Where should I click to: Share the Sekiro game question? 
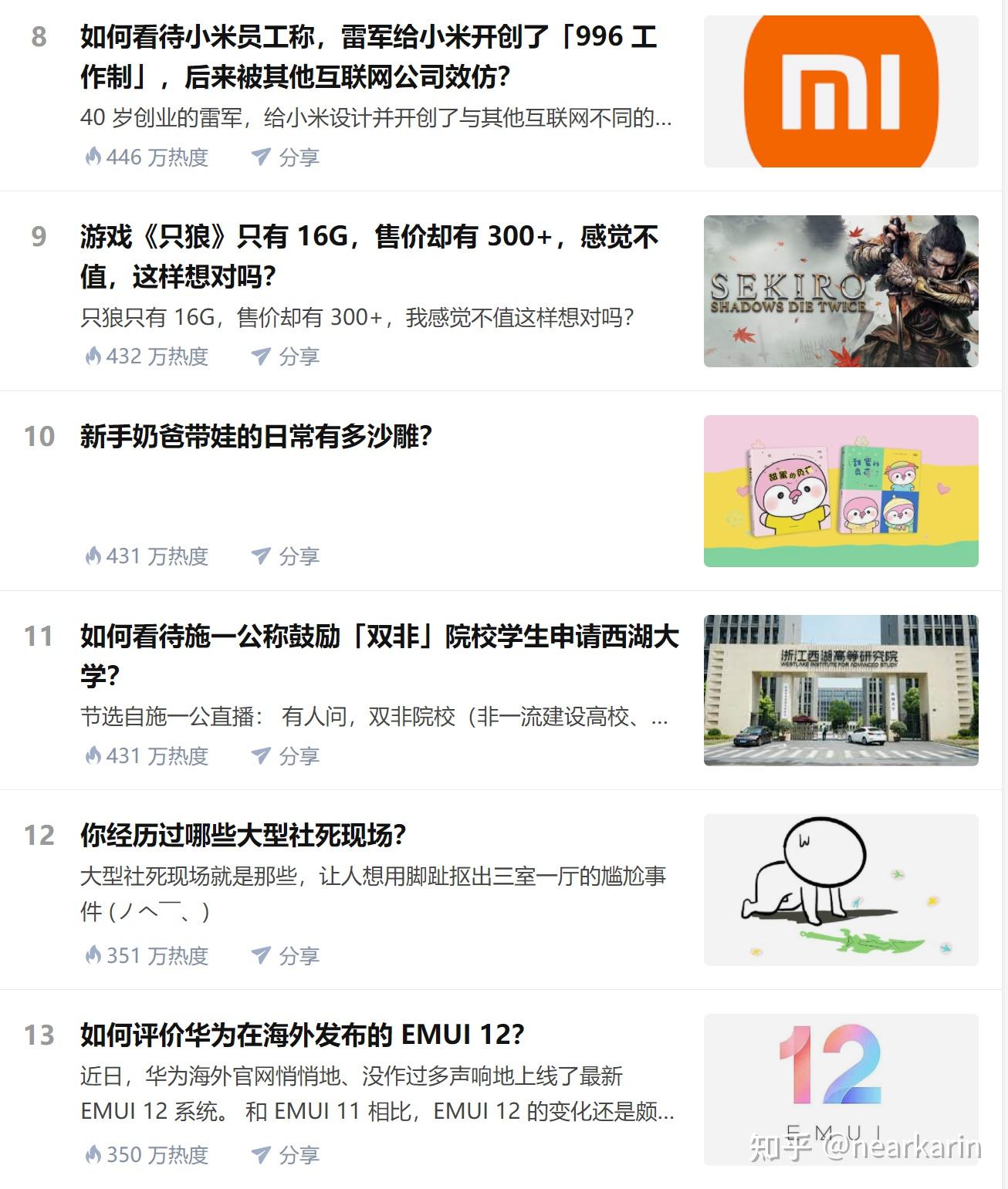click(x=286, y=356)
